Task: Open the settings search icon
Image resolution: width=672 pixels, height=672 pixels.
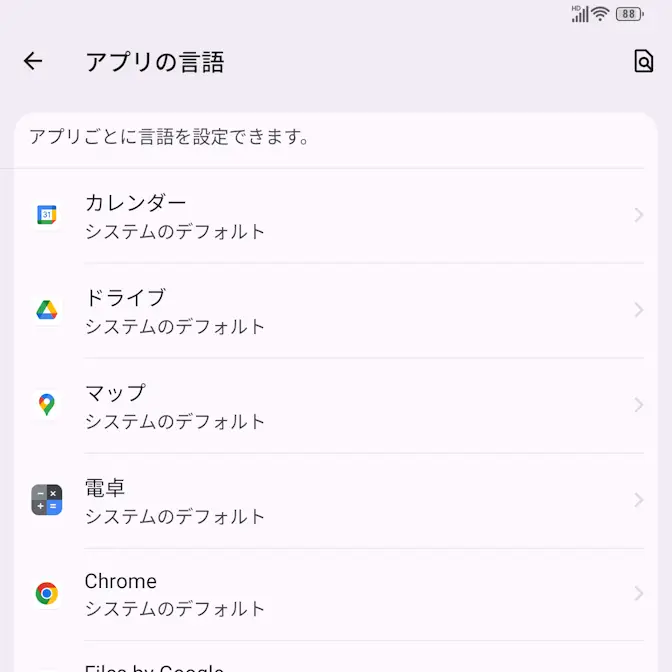Action: tap(643, 62)
